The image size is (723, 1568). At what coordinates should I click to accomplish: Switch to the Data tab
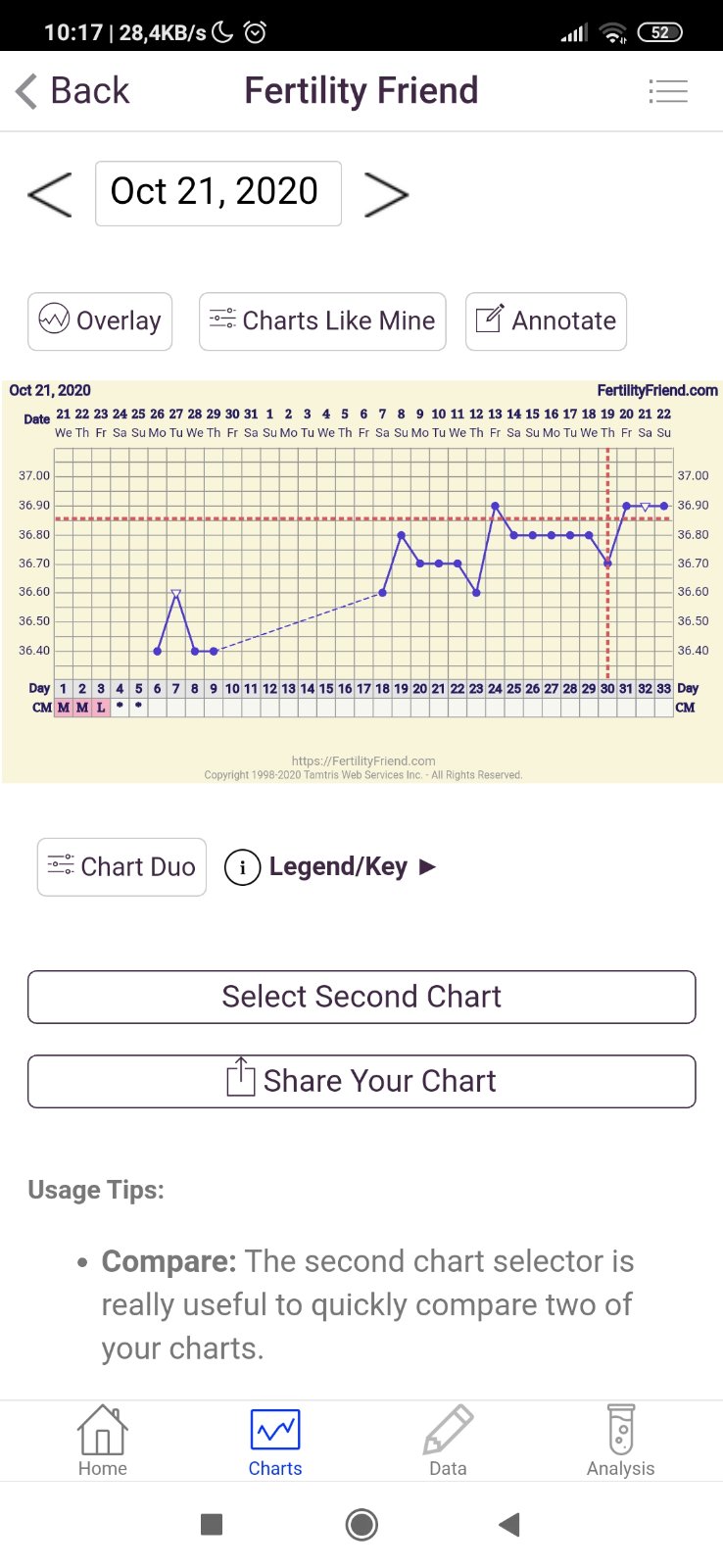(448, 1441)
